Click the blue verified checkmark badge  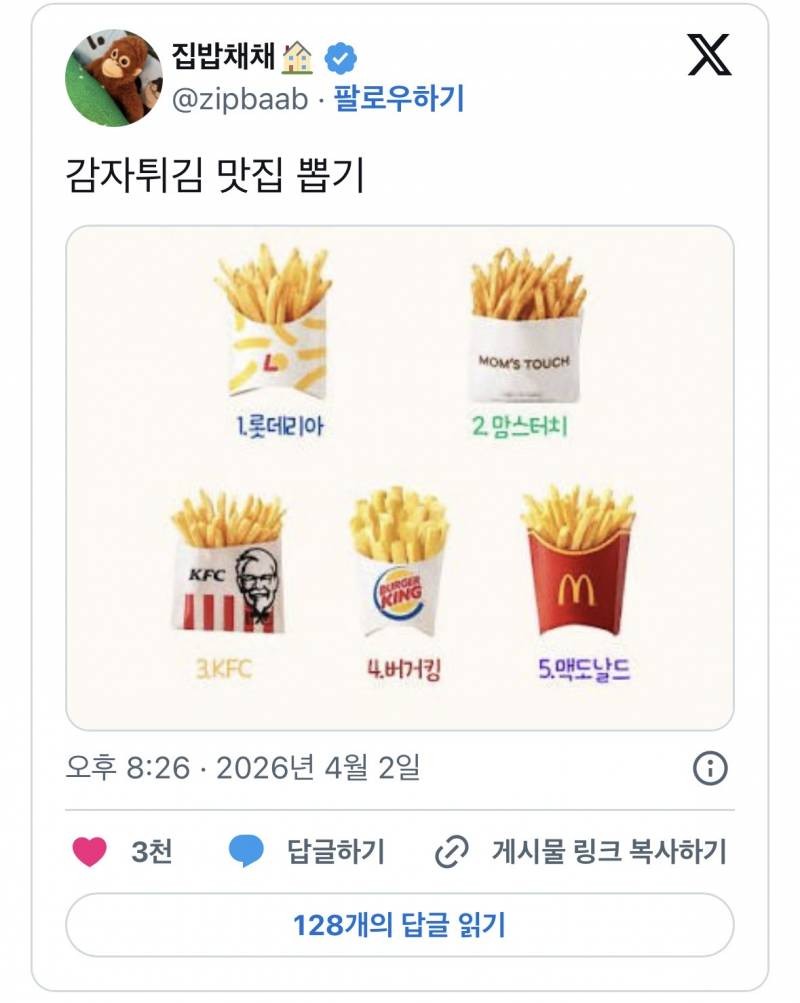tap(341, 58)
